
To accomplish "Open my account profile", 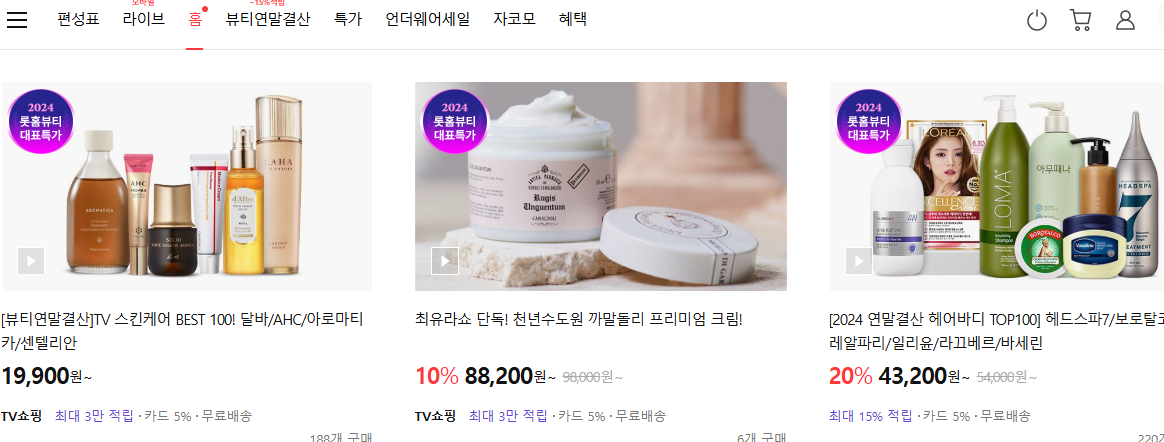I will (1125, 20).
